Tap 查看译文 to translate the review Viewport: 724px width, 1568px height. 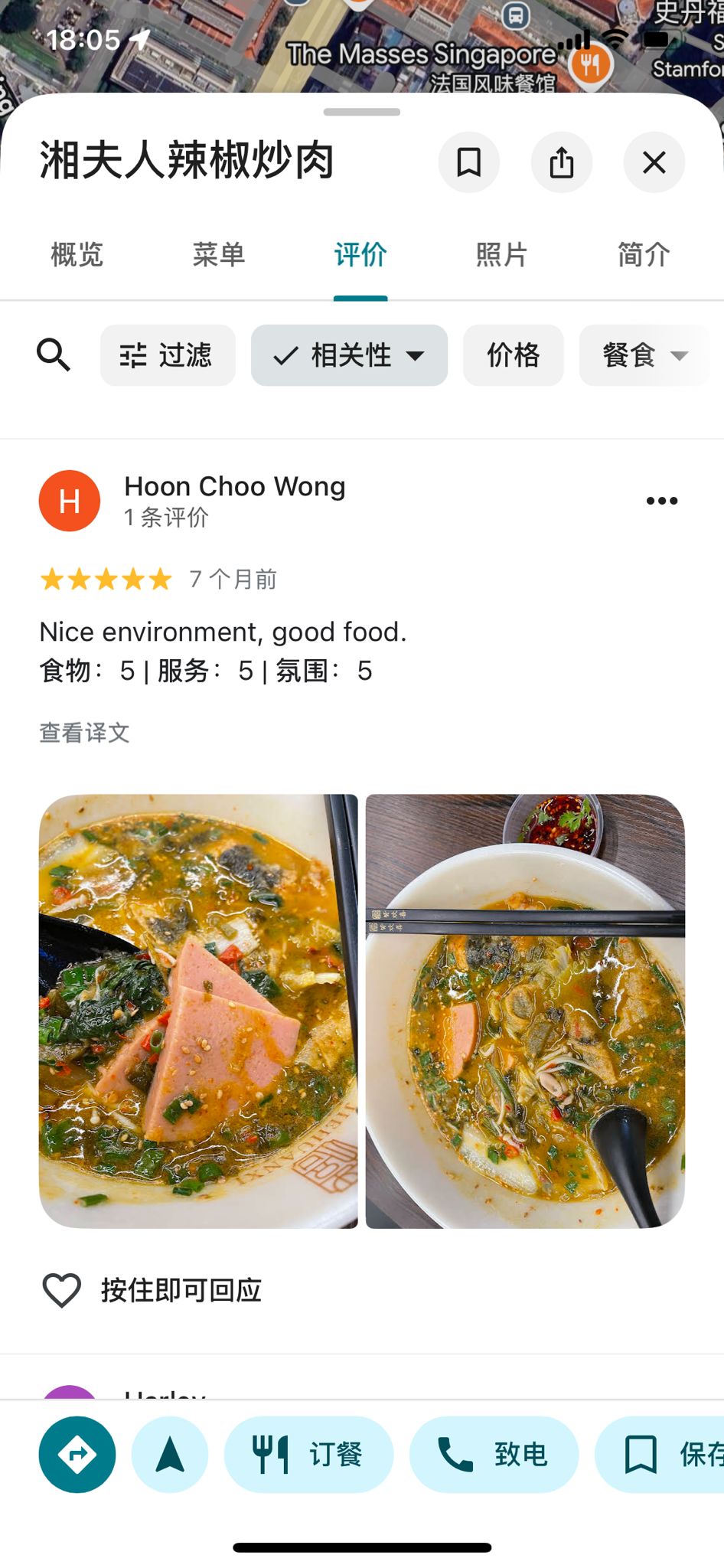(84, 733)
